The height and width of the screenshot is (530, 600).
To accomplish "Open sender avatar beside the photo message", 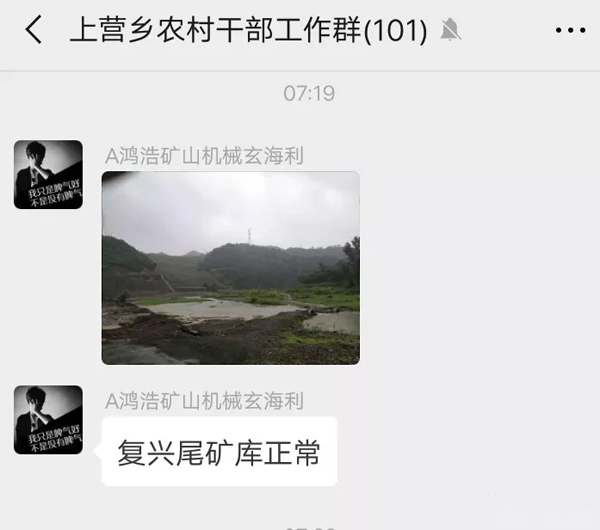I will [48, 175].
